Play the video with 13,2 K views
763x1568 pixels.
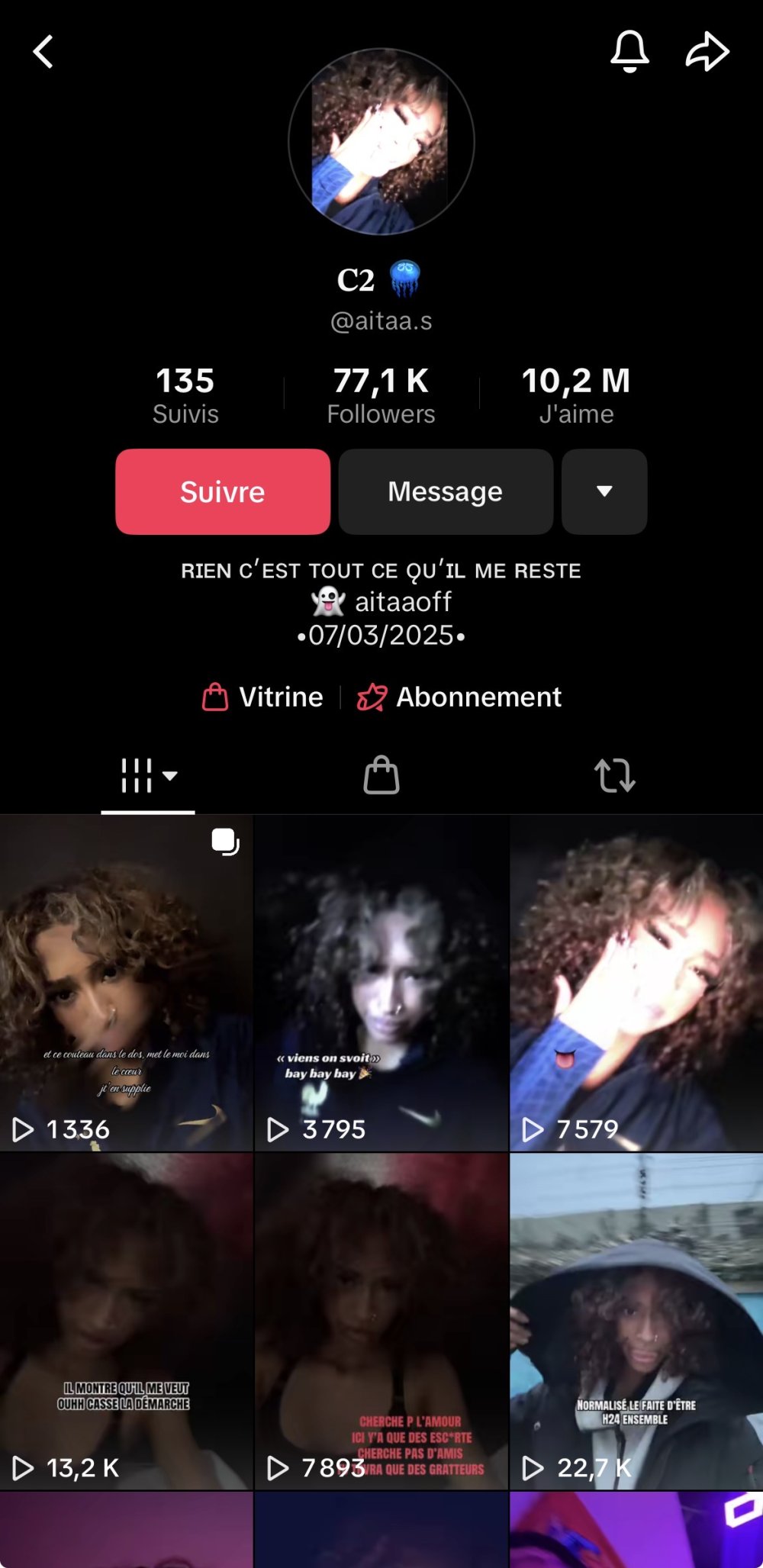(126, 1321)
